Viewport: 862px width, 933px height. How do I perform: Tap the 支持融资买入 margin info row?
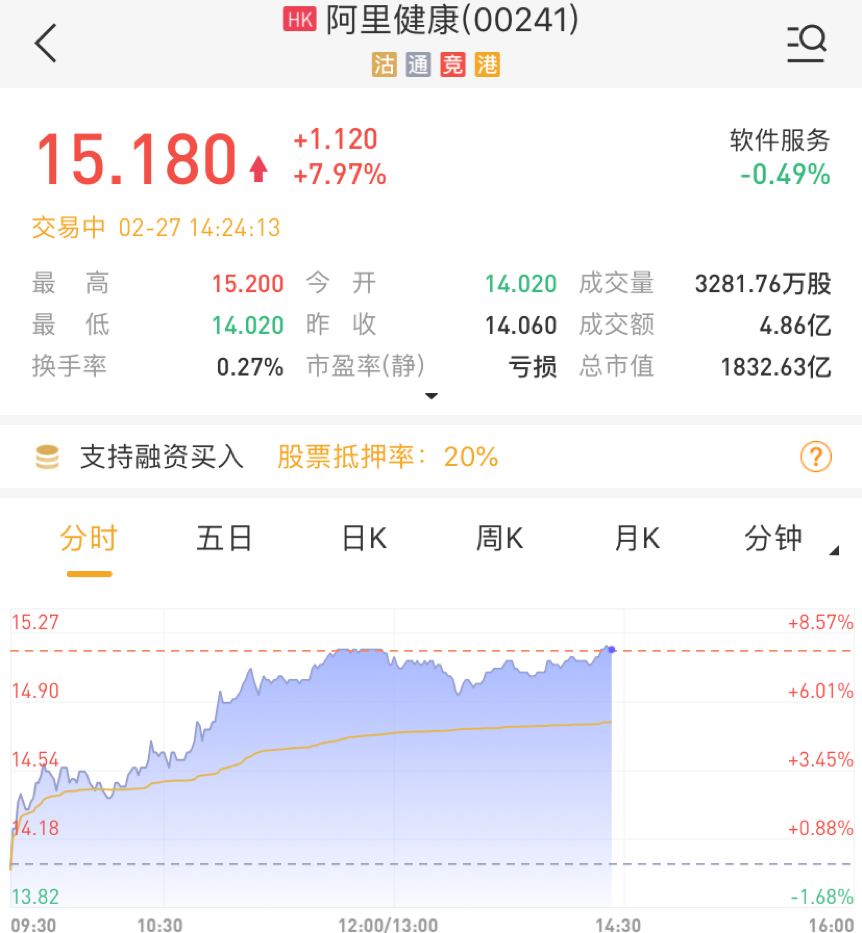pos(162,458)
